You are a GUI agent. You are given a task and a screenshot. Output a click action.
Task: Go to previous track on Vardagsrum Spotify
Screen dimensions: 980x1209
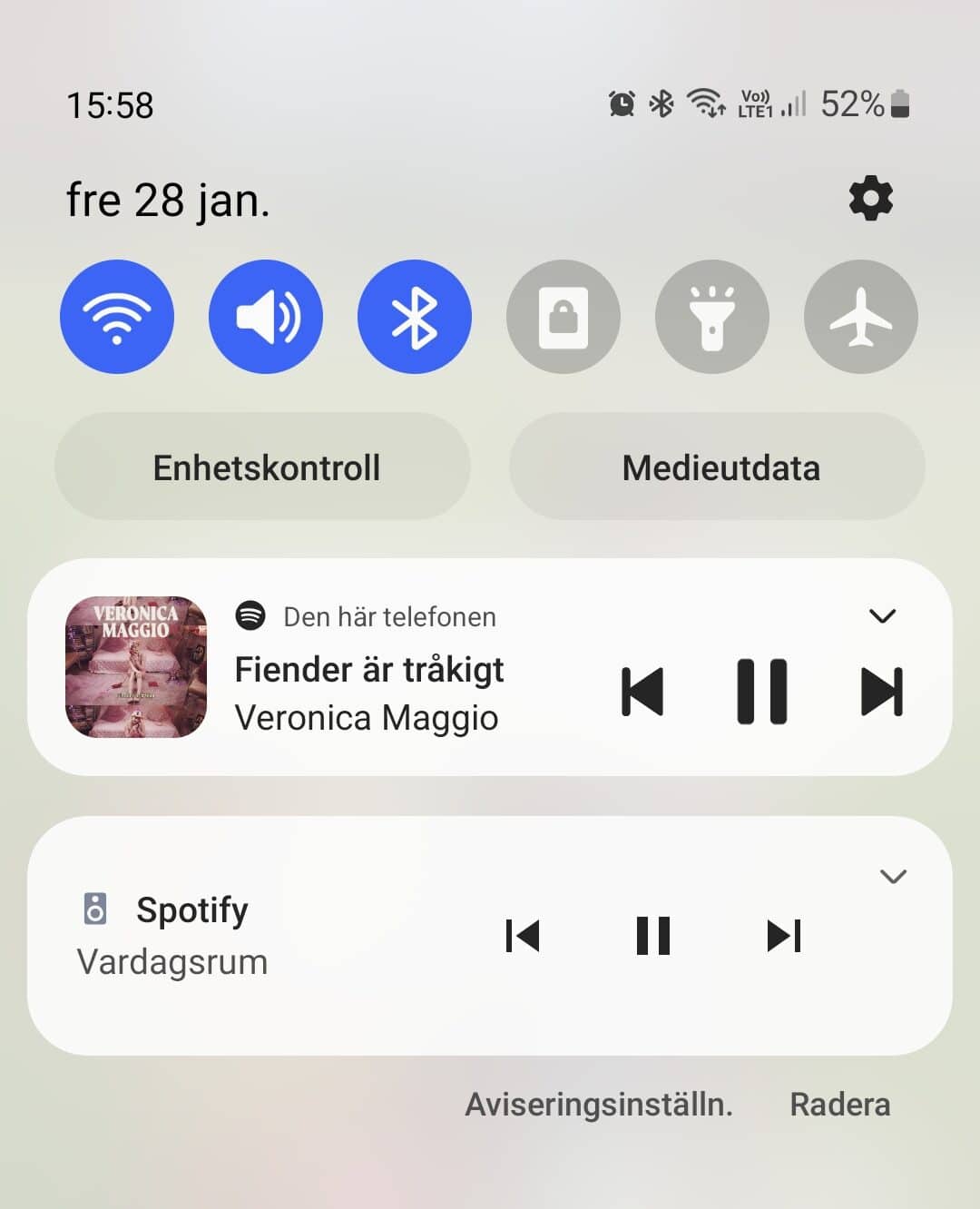523,936
